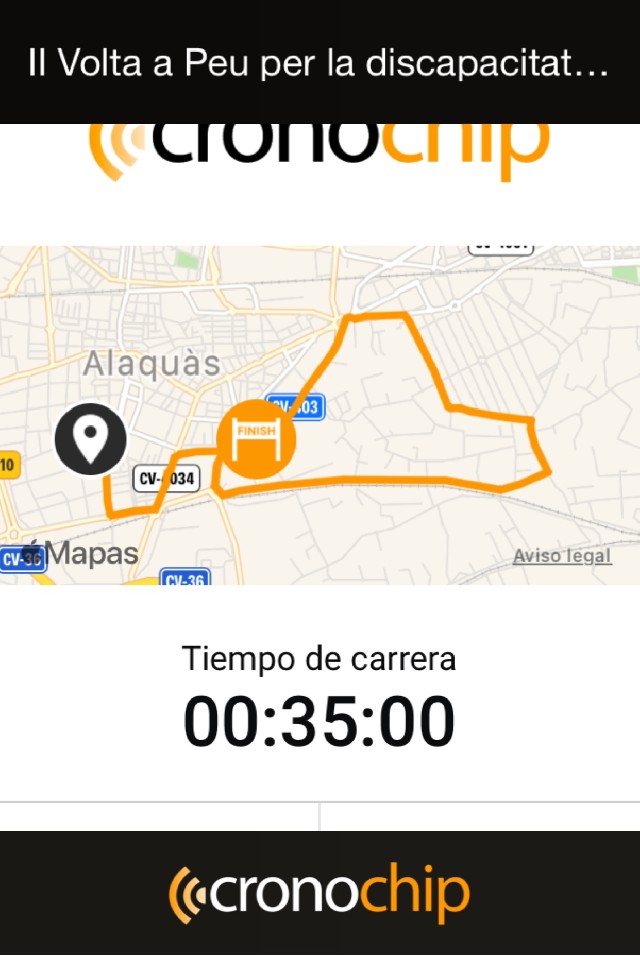Screen dimensions: 640x956
Task: Open the Aviso legal link on map
Action: [x=562, y=556]
